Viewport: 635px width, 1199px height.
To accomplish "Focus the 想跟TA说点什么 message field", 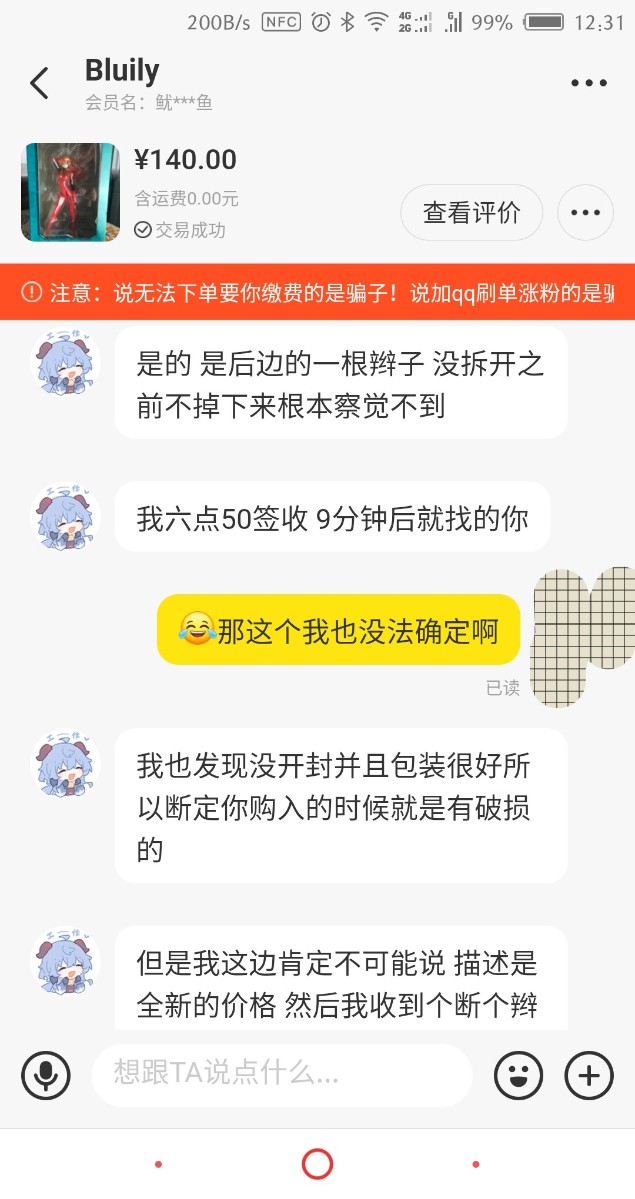I will tap(282, 1076).
